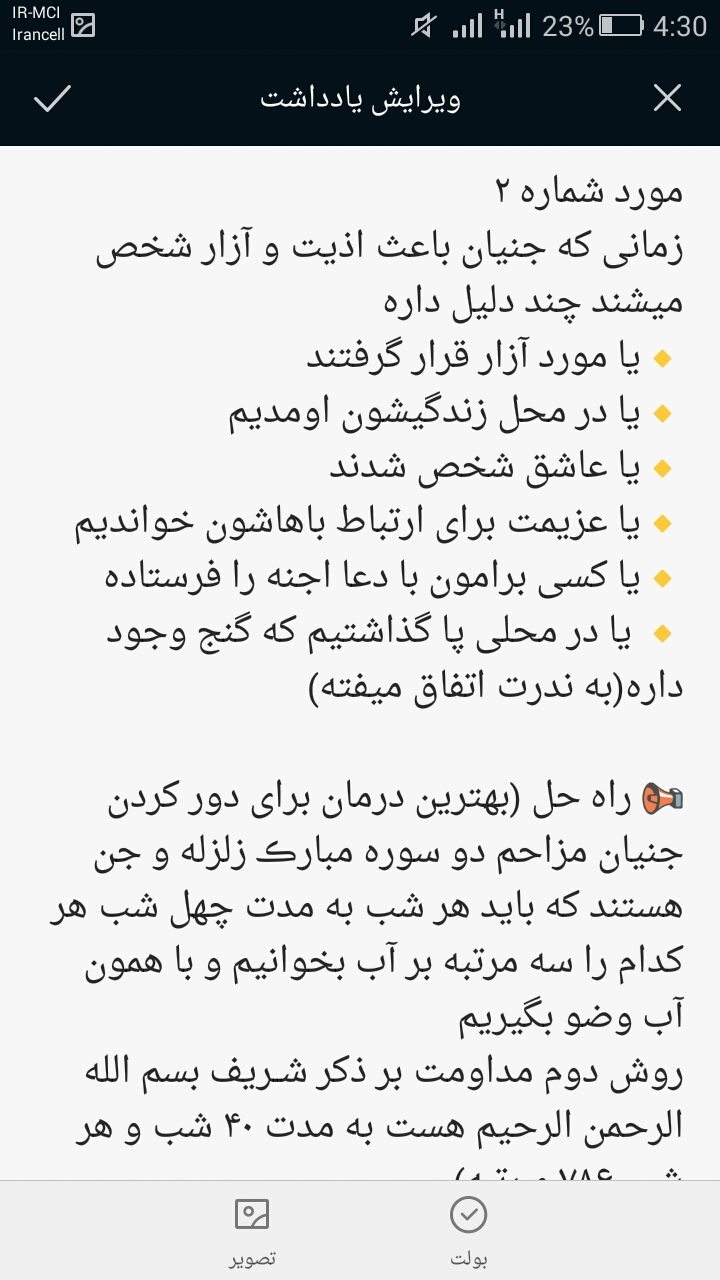Image resolution: width=720 pixels, height=1280 pixels.
Task: Close the note editor with the X
Action: click(x=667, y=98)
